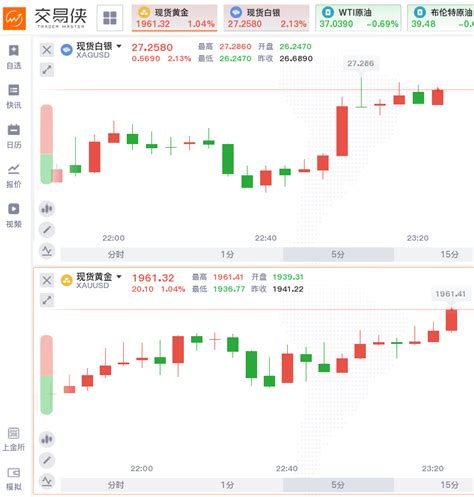Switch silver chart to 15分 interval
The height and width of the screenshot is (497, 474).
pyautogui.click(x=449, y=254)
